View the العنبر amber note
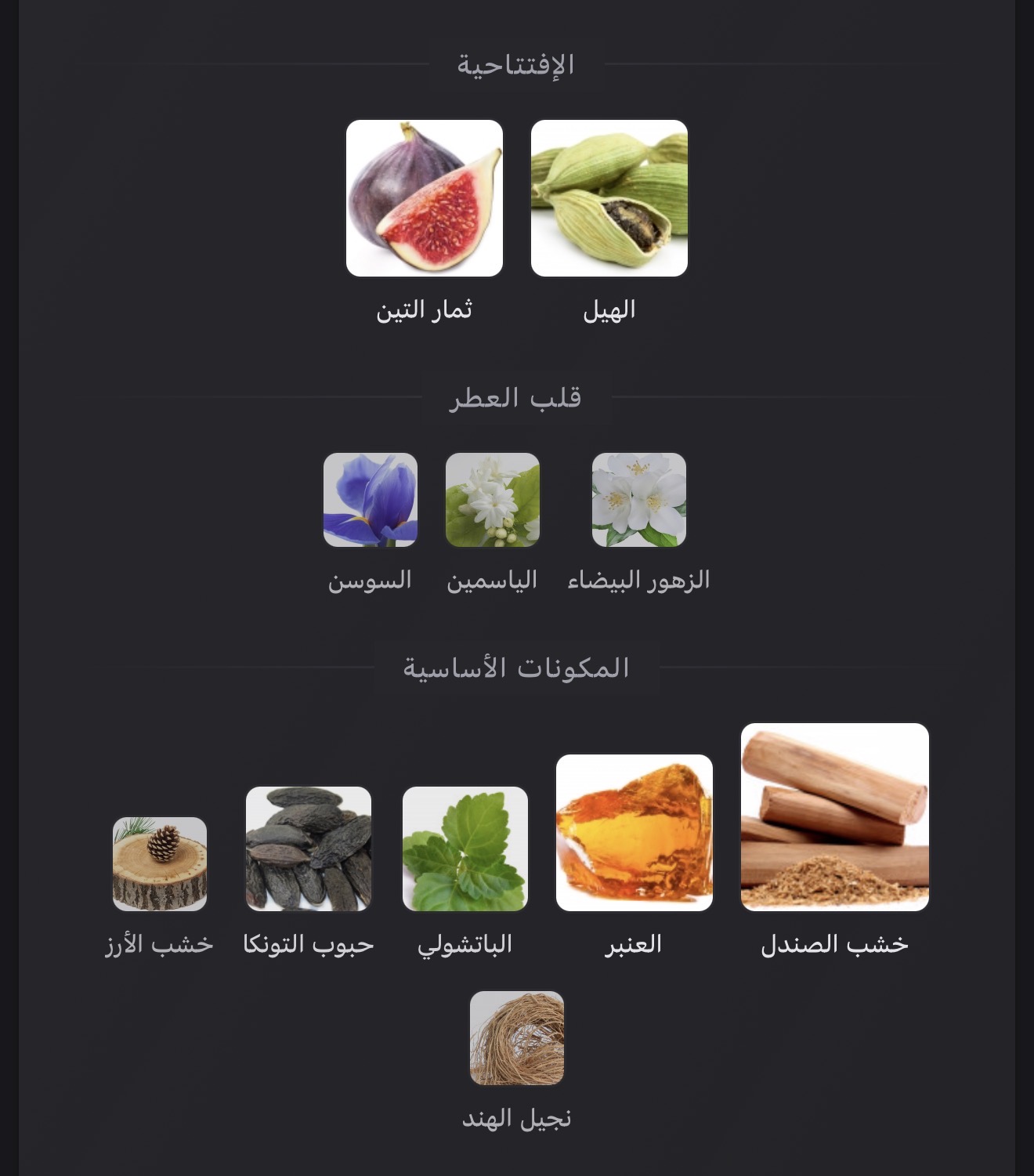 tap(634, 833)
